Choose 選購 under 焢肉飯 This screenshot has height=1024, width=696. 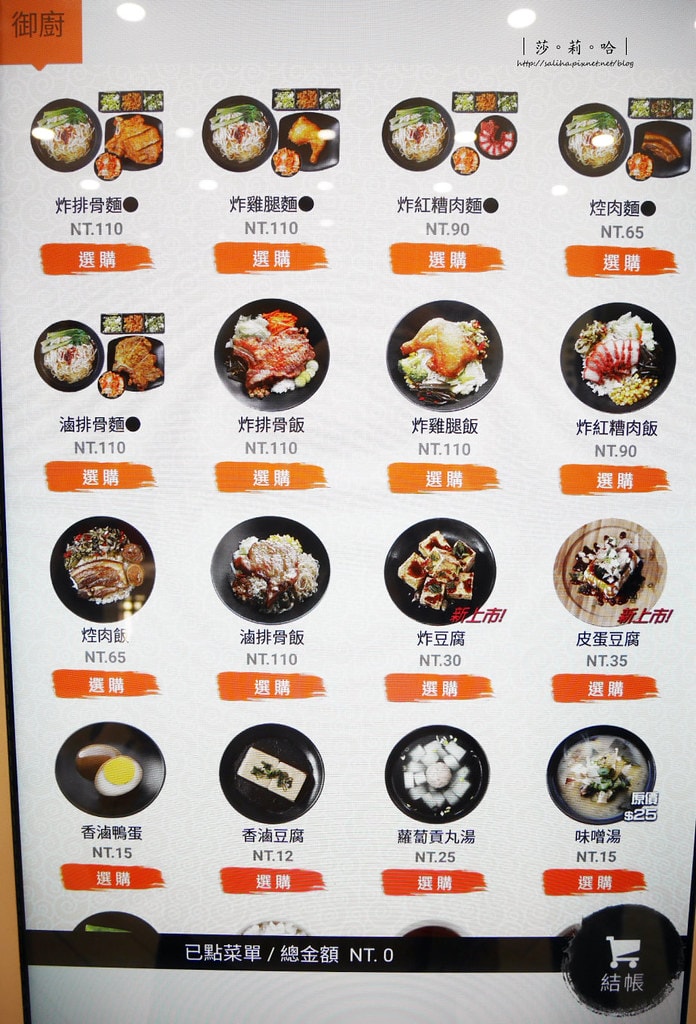pos(105,684)
